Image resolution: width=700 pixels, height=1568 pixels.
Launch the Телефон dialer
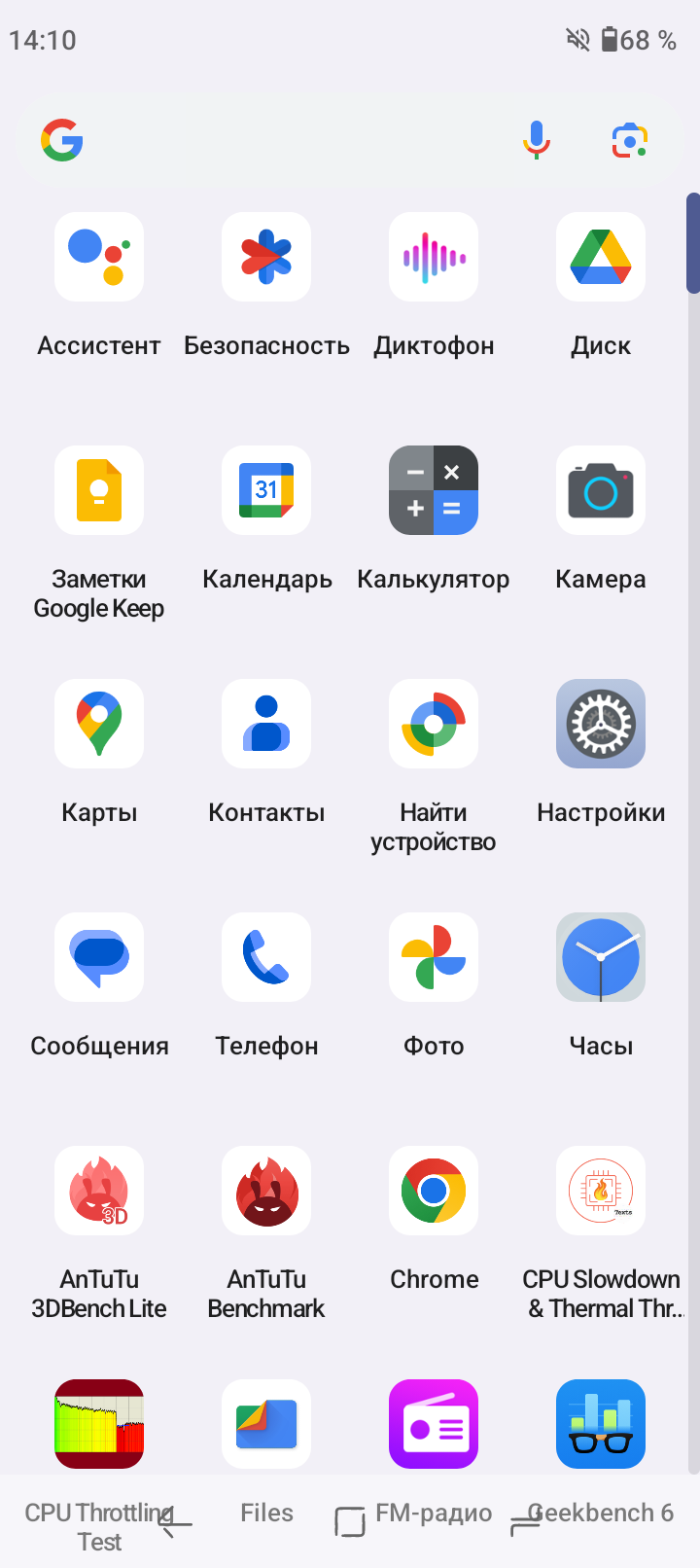pyautogui.click(x=266, y=957)
